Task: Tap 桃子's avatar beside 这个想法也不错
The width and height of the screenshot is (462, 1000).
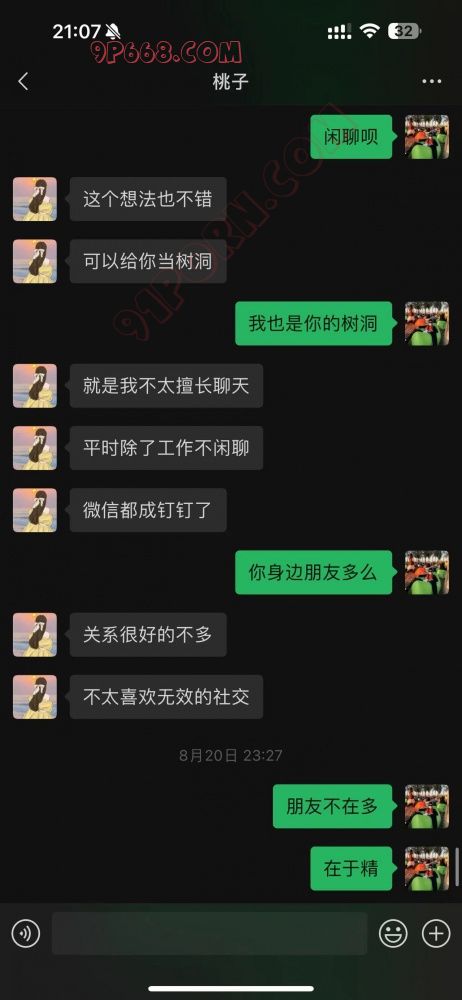Action: pos(35,199)
